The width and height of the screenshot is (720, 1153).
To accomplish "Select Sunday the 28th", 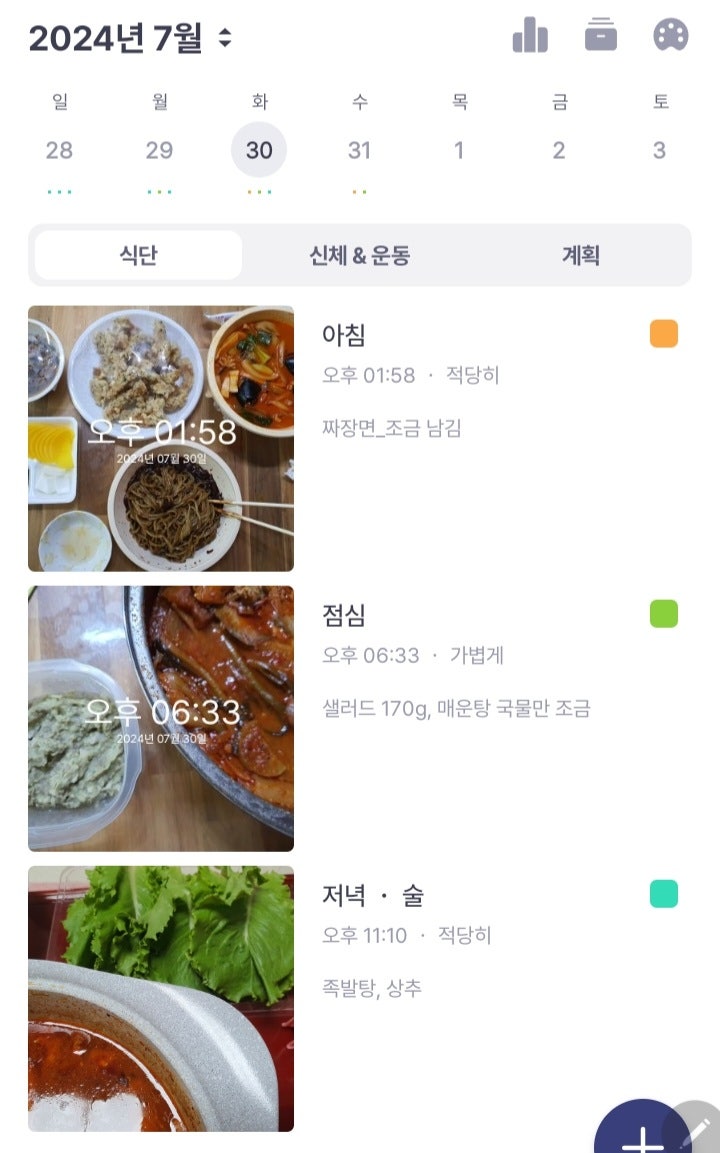I will tap(59, 151).
